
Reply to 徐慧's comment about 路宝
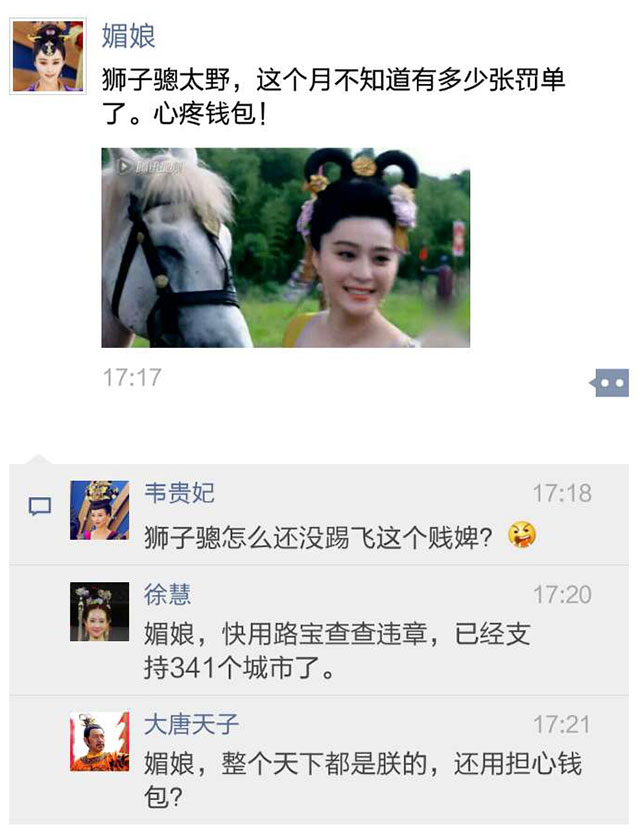[336, 651]
